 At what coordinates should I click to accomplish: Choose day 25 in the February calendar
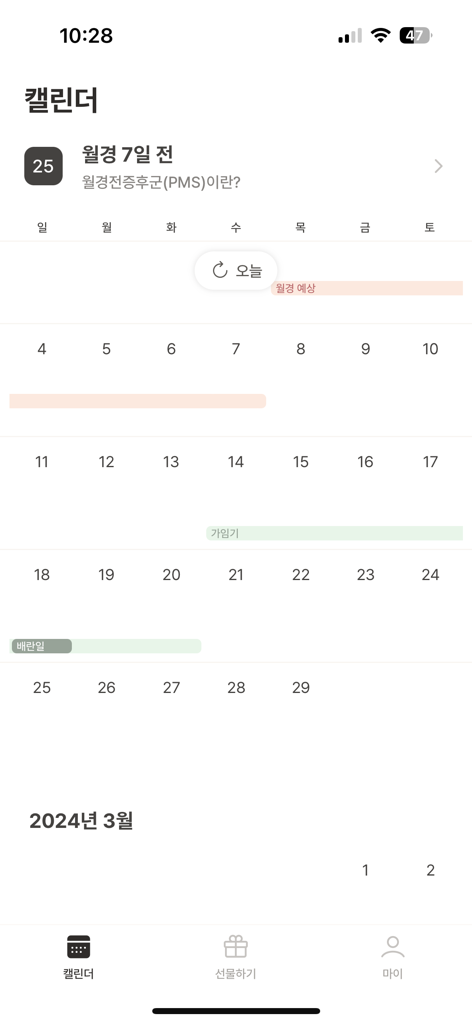(x=42, y=688)
